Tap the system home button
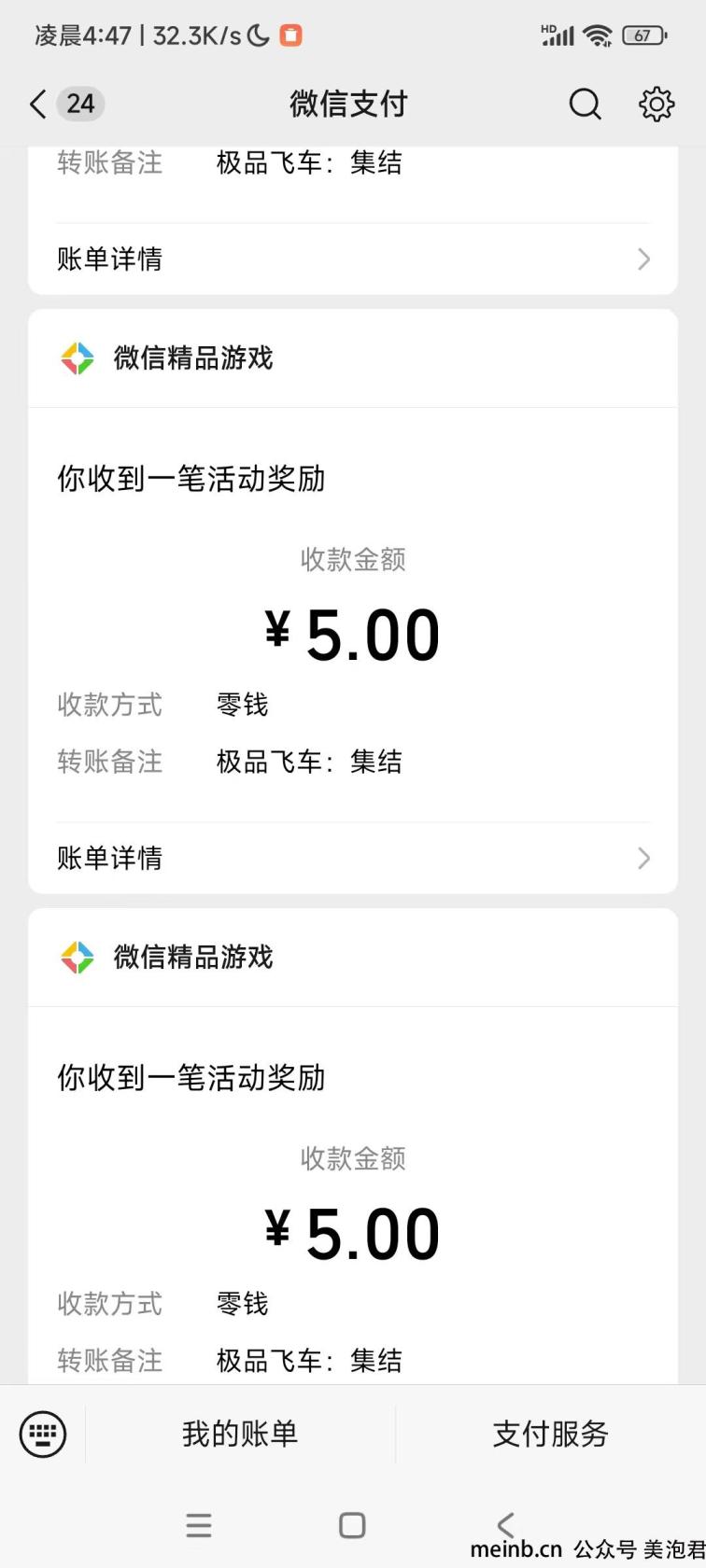The image size is (706, 1568). tap(352, 1525)
